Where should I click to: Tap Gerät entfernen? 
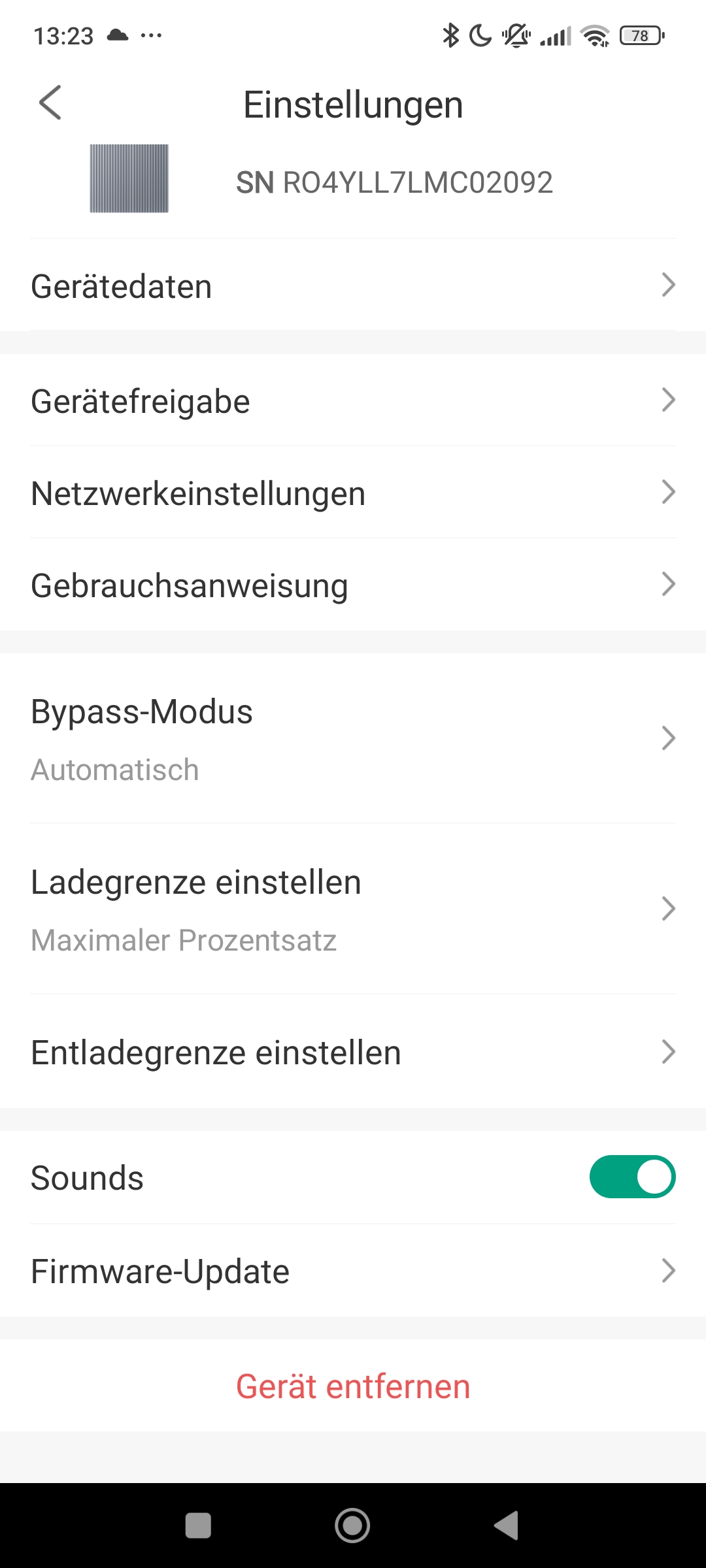click(353, 1386)
